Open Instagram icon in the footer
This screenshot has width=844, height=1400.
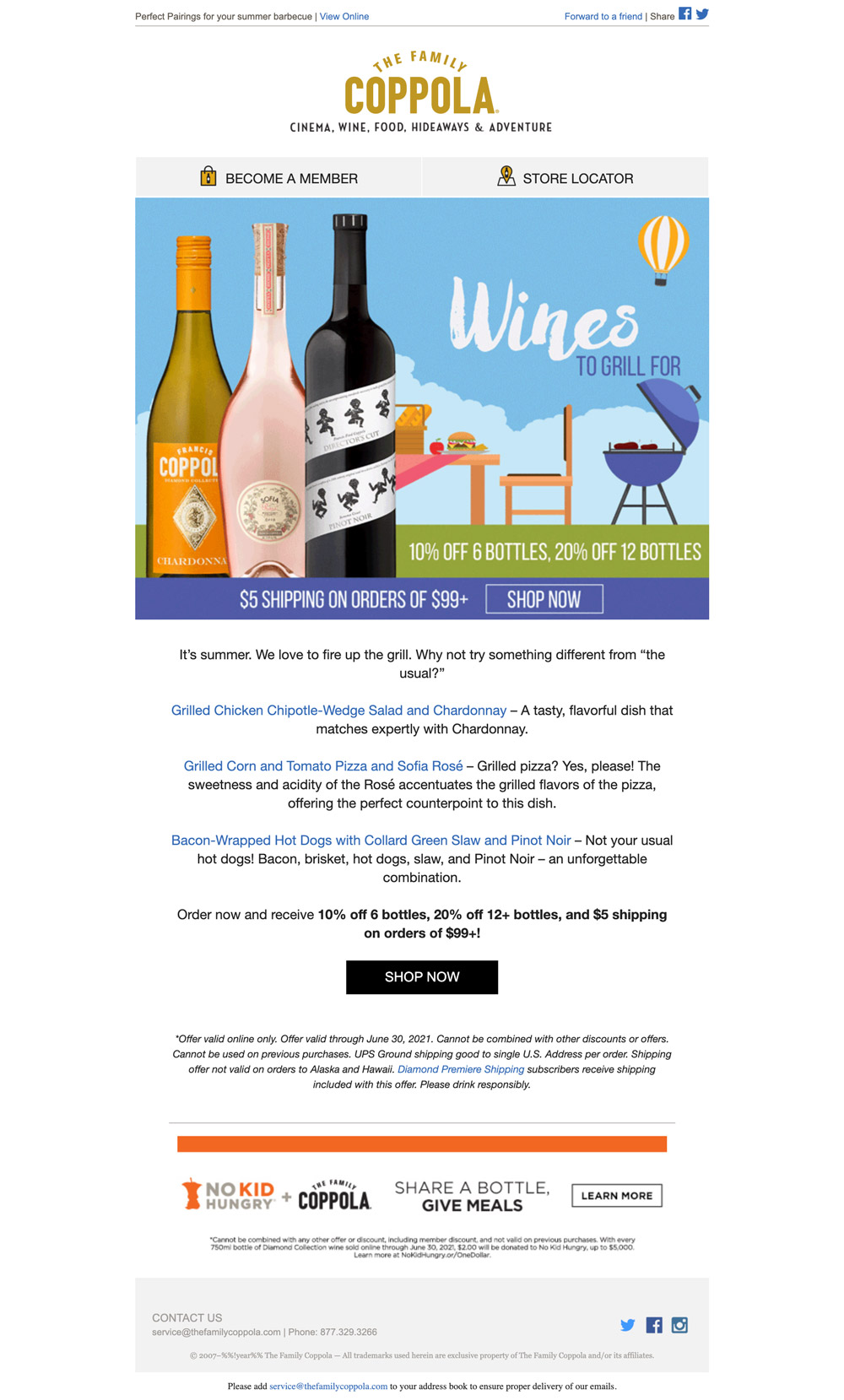click(x=679, y=1325)
